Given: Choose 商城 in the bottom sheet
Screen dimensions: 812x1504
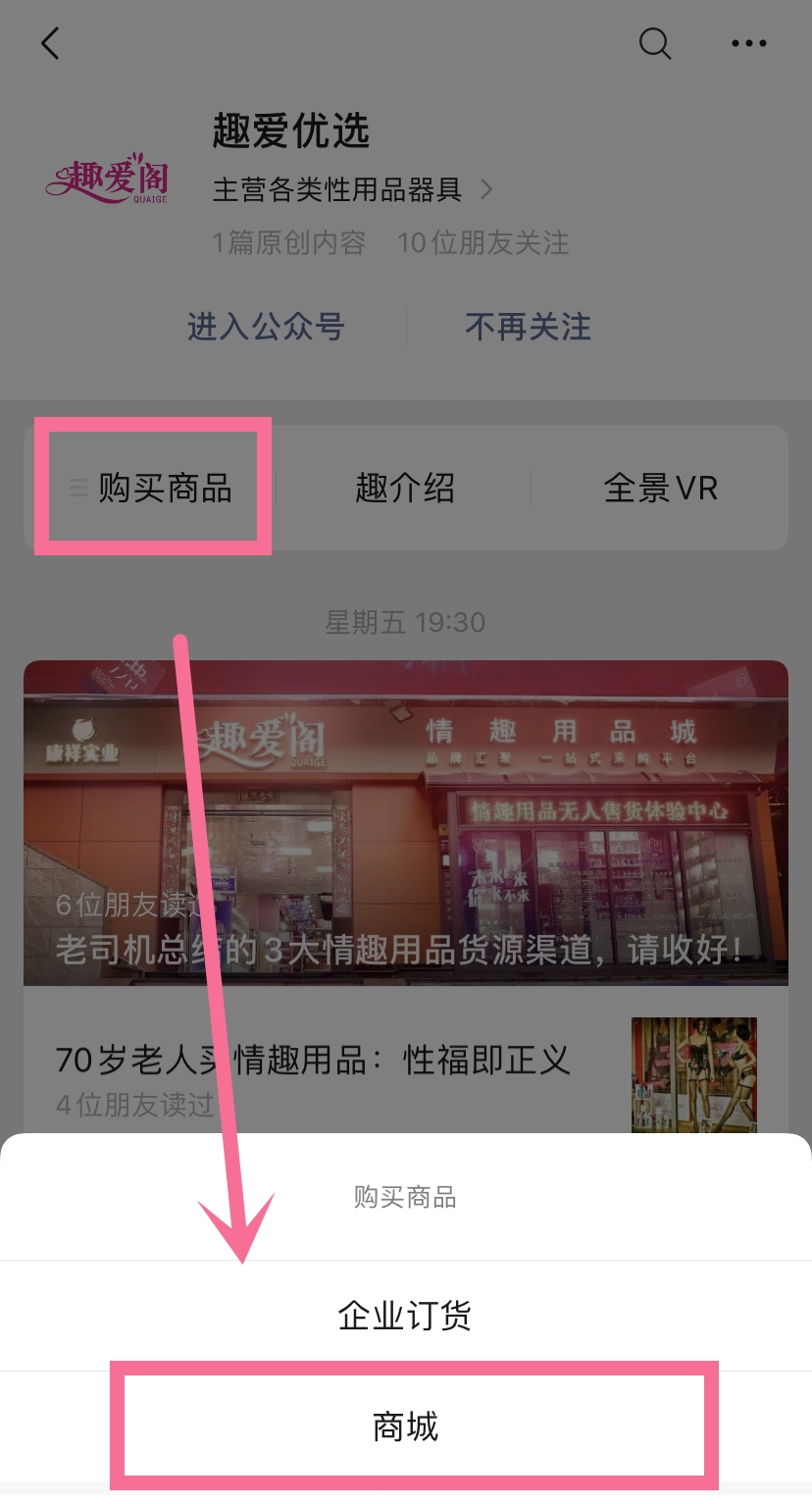Looking at the screenshot, I should click(405, 1426).
